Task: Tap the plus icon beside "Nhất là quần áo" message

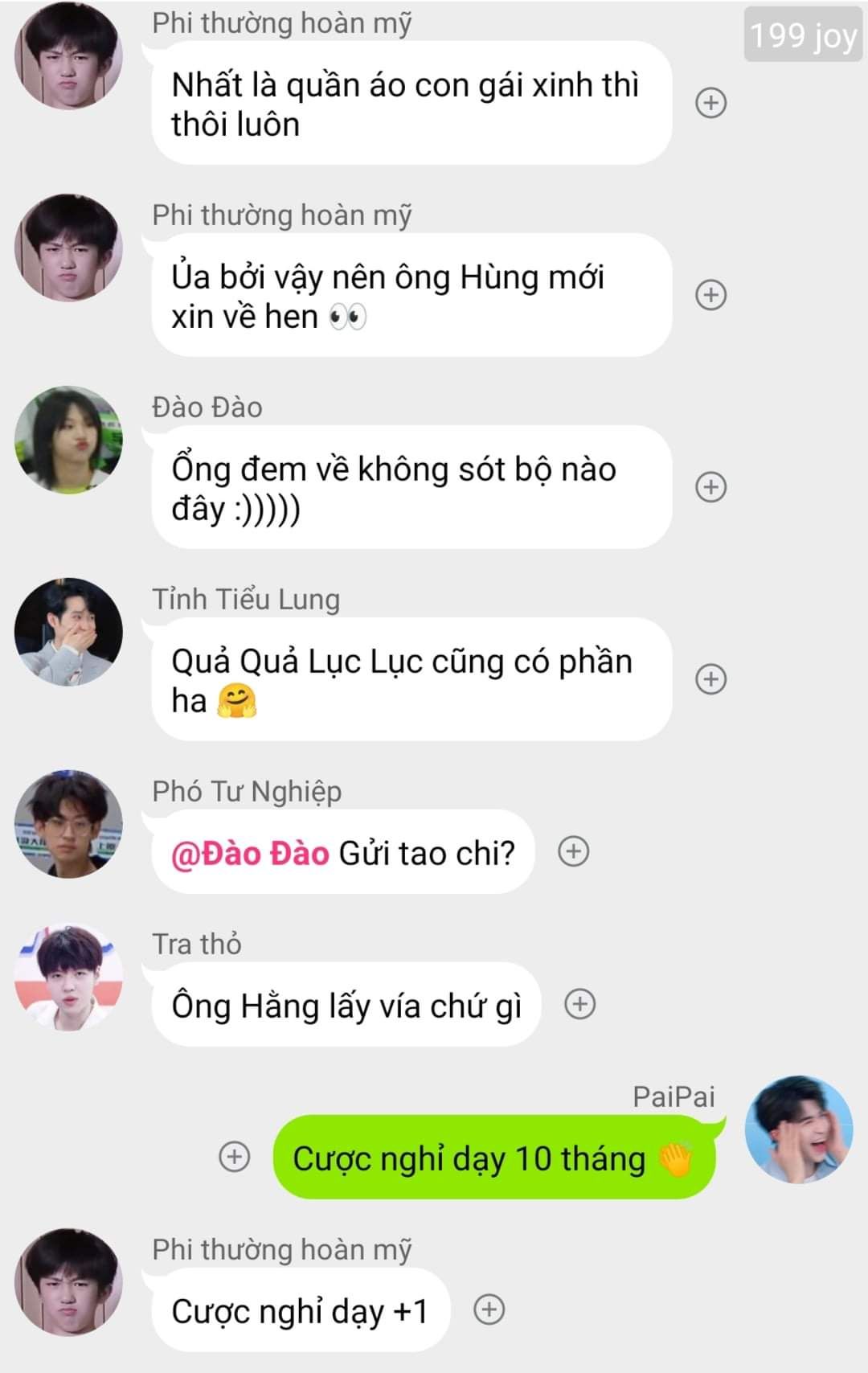Action: 710,103
